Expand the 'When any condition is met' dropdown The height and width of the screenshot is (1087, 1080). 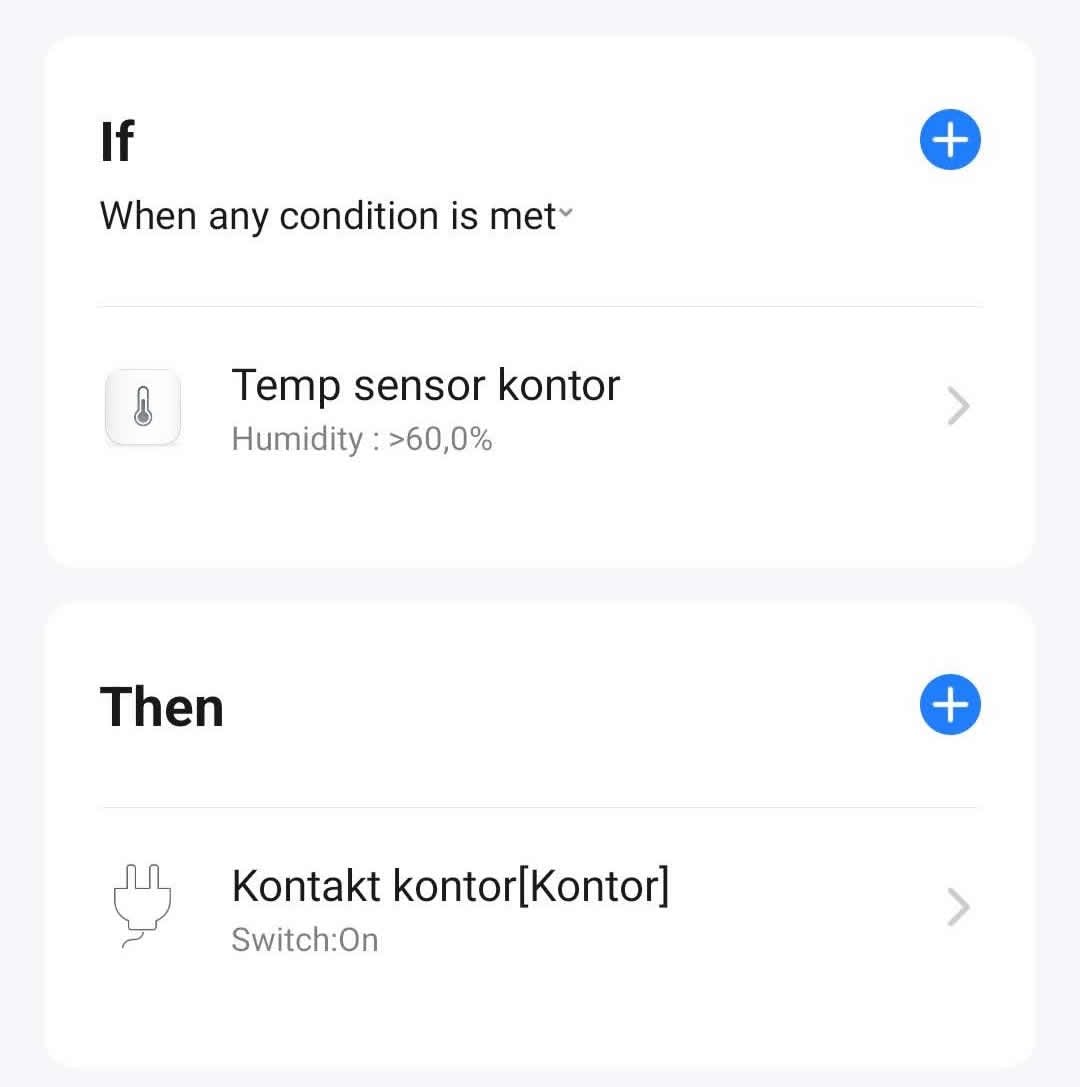337,216
